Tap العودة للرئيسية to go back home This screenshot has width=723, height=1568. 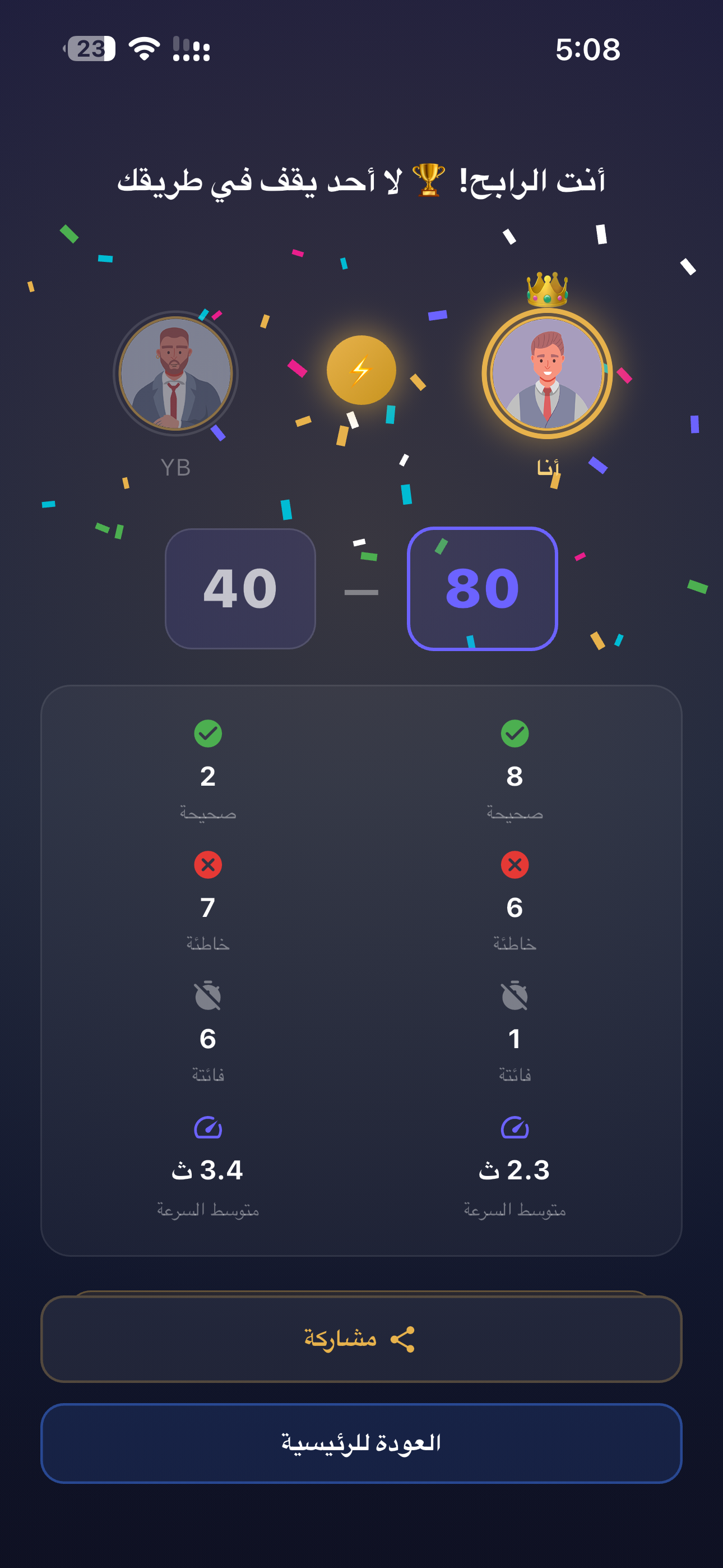click(x=361, y=1443)
